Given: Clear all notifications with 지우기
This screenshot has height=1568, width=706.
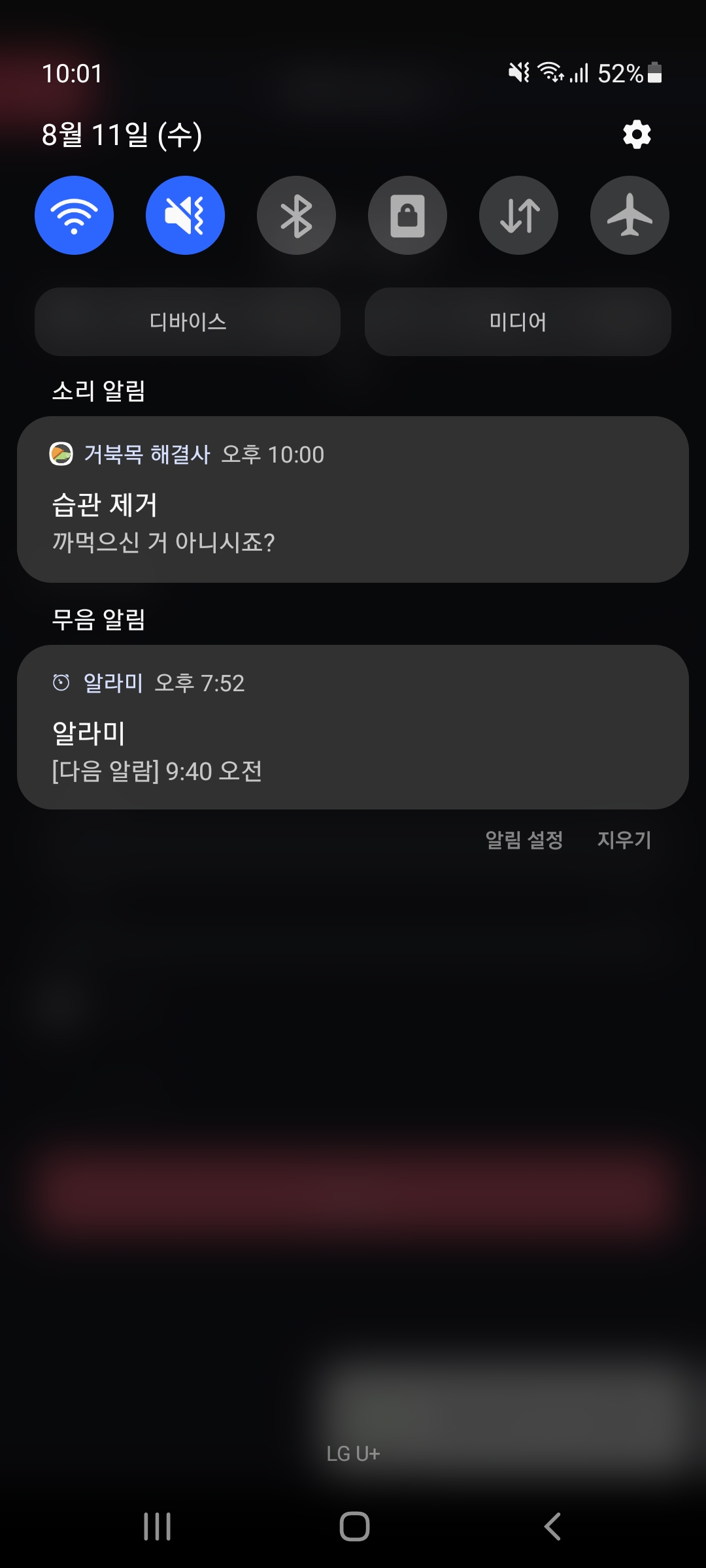Looking at the screenshot, I should (x=624, y=840).
